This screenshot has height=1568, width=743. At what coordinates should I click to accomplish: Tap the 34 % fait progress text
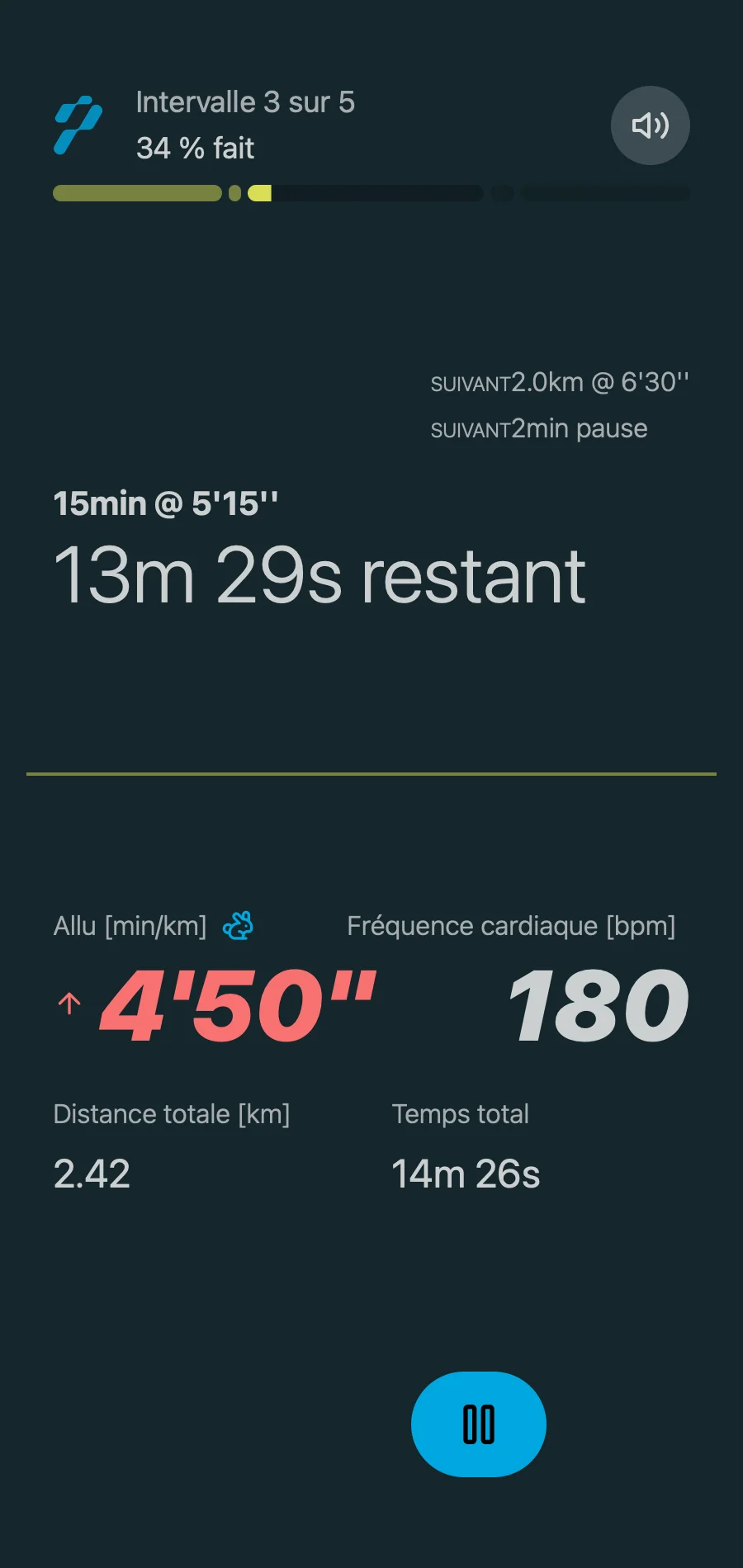(196, 149)
